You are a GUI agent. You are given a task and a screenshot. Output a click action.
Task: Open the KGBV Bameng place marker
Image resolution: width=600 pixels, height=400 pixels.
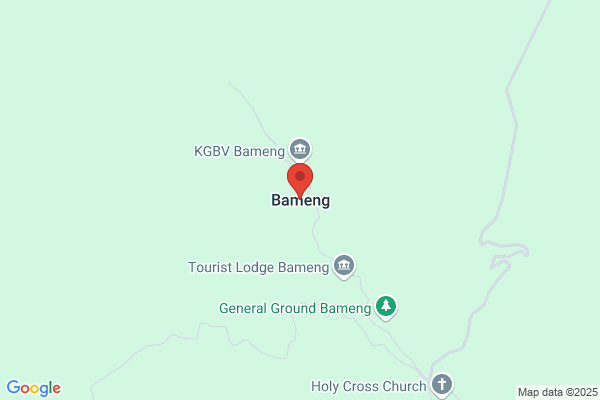pyautogui.click(x=300, y=149)
